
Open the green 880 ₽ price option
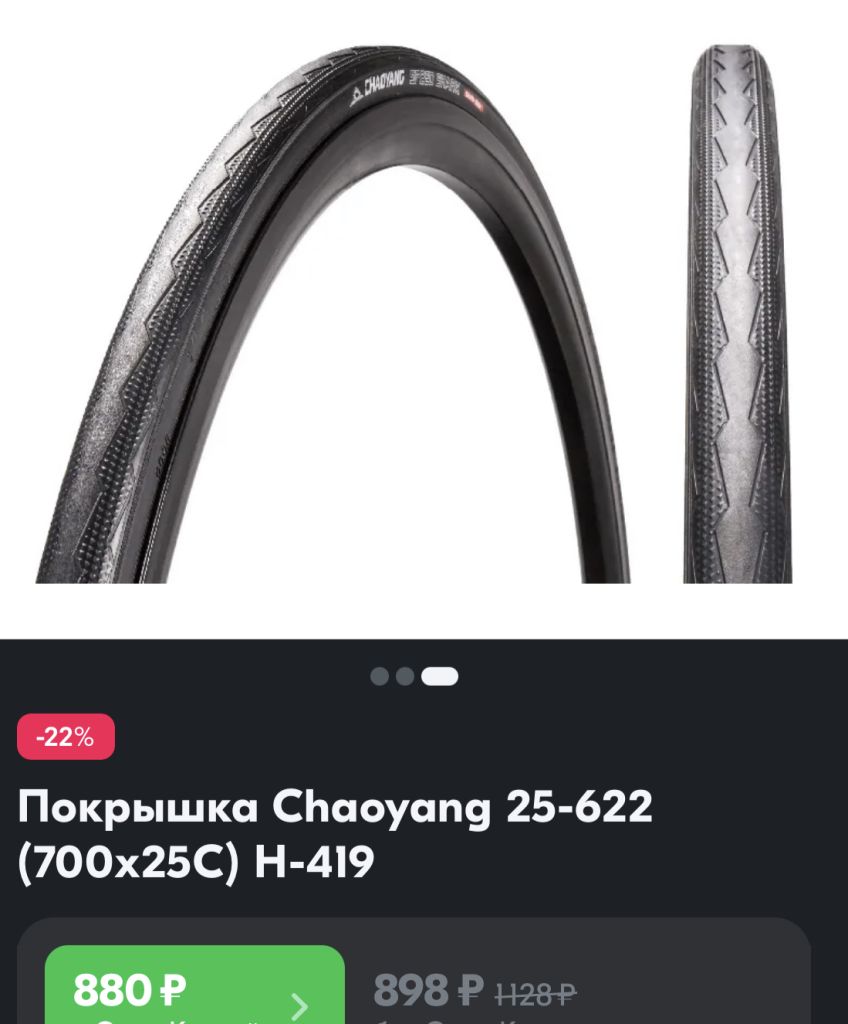[x=194, y=988]
